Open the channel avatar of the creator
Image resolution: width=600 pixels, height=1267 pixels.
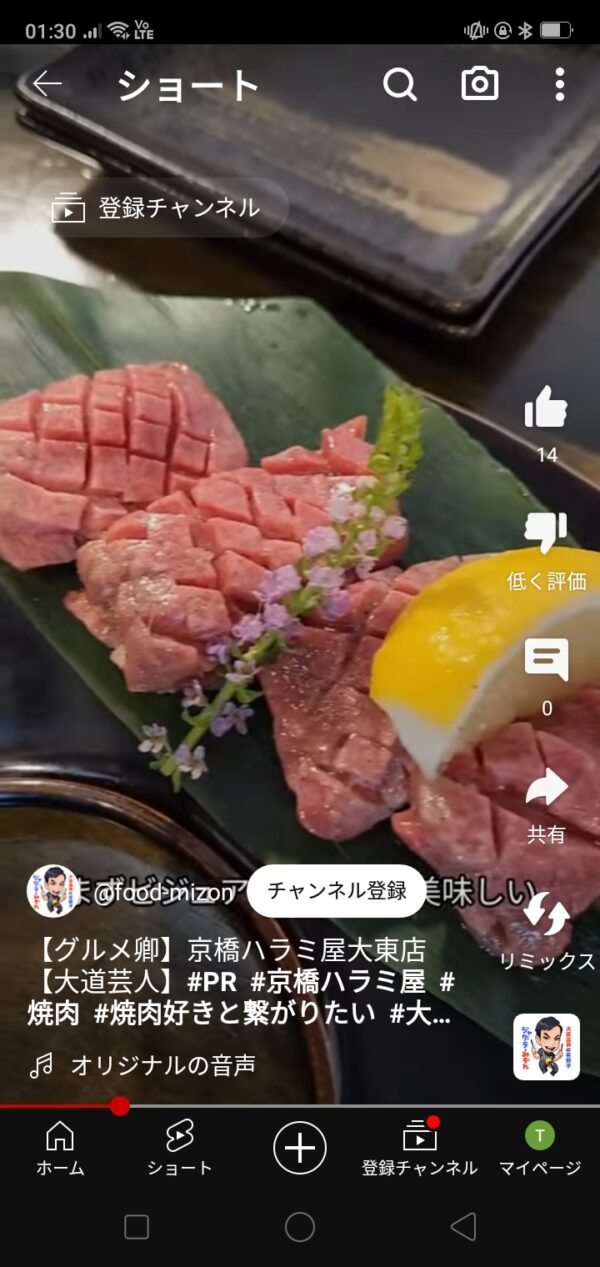point(53,890)
